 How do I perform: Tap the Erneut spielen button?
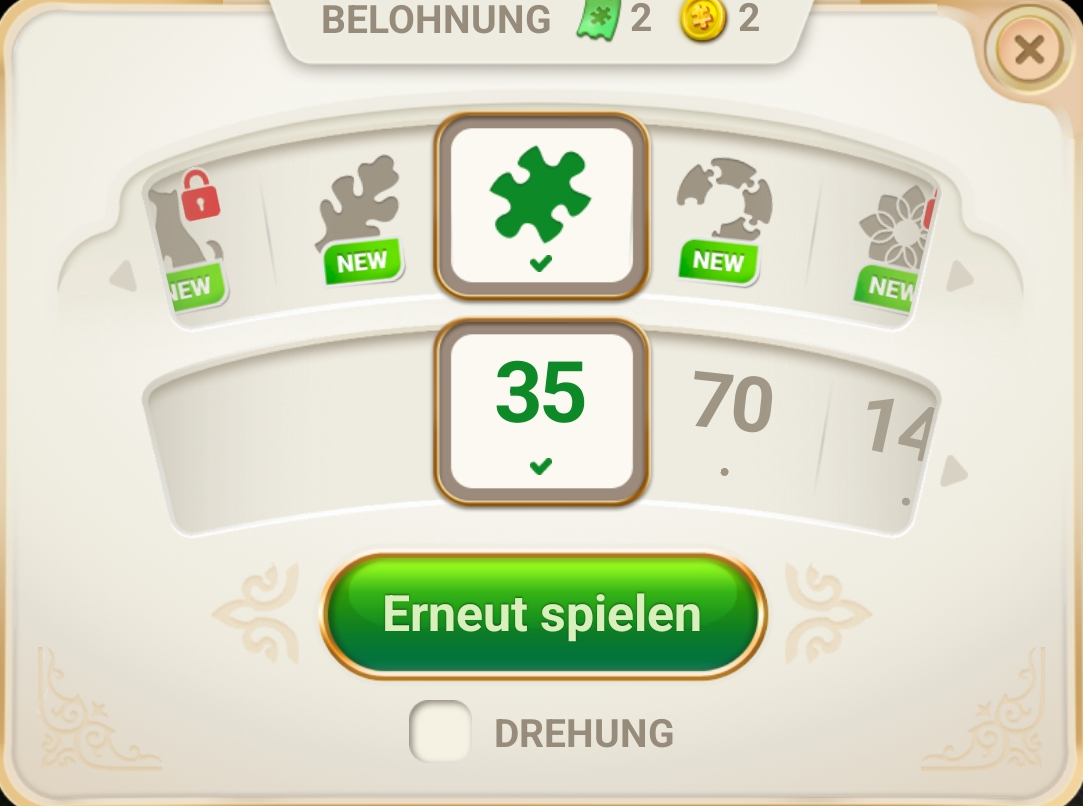pos(542,614)
